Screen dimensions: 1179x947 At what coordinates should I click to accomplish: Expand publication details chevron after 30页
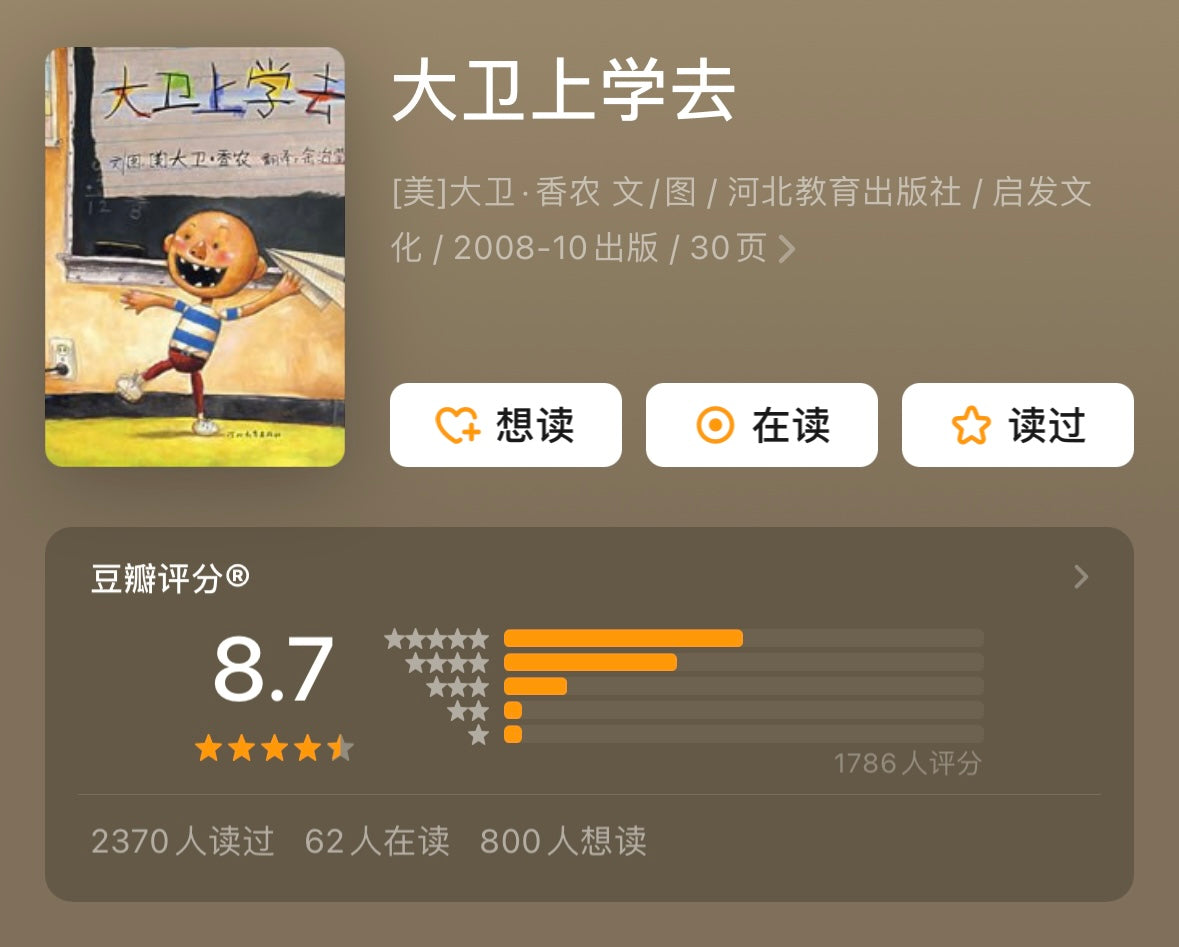point(787,249)
